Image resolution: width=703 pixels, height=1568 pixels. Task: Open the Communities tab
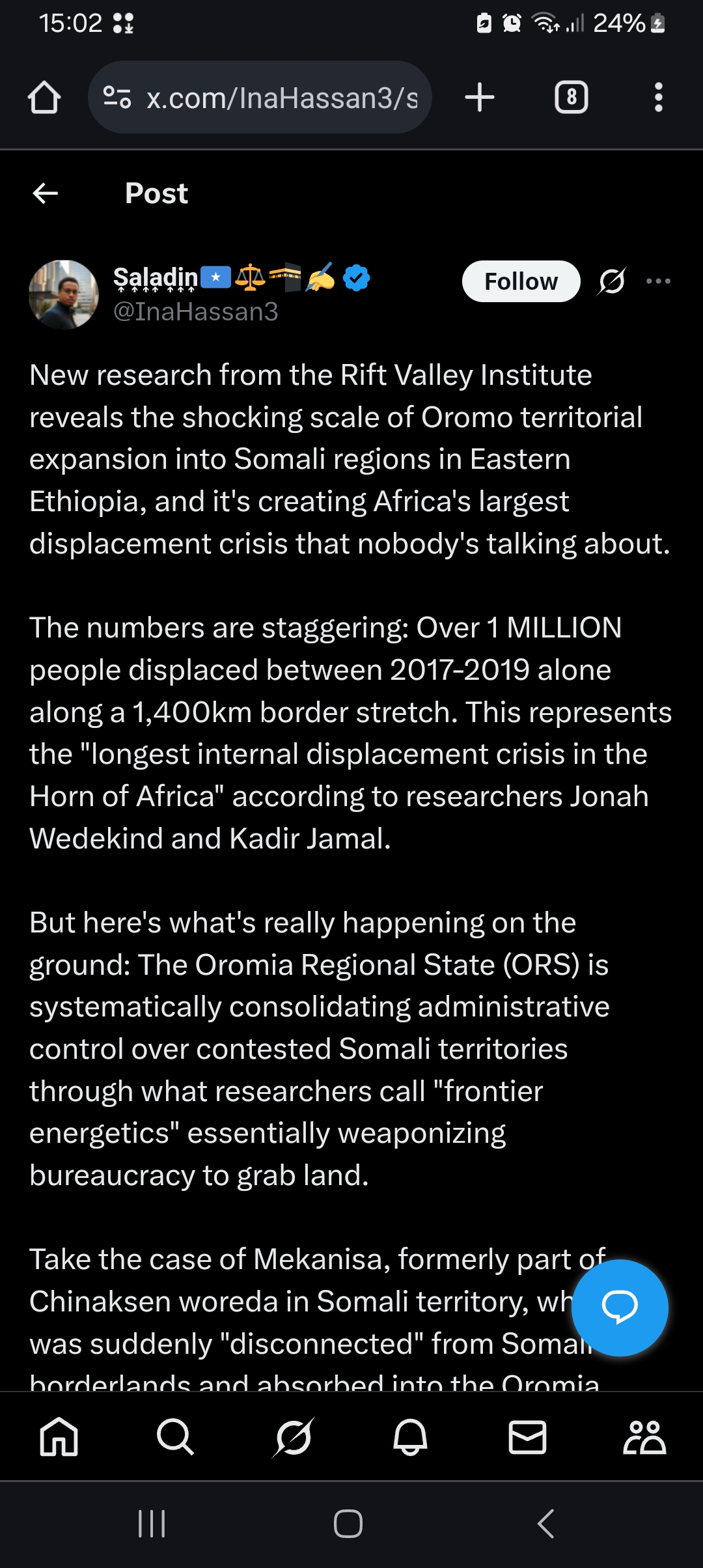point(644,1436)
